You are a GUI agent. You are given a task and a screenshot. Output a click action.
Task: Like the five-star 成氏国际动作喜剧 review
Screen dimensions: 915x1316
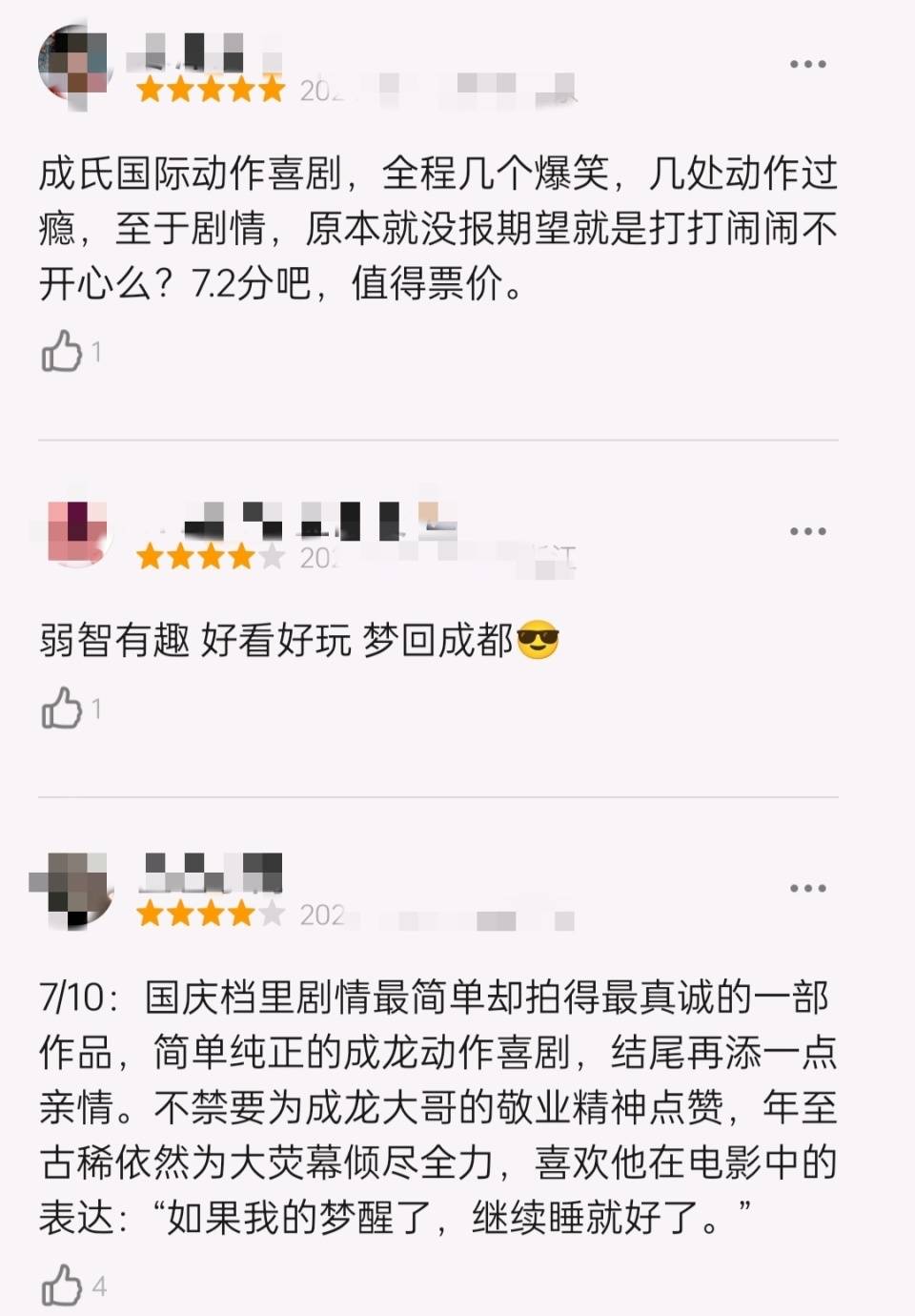coord(63,352)
